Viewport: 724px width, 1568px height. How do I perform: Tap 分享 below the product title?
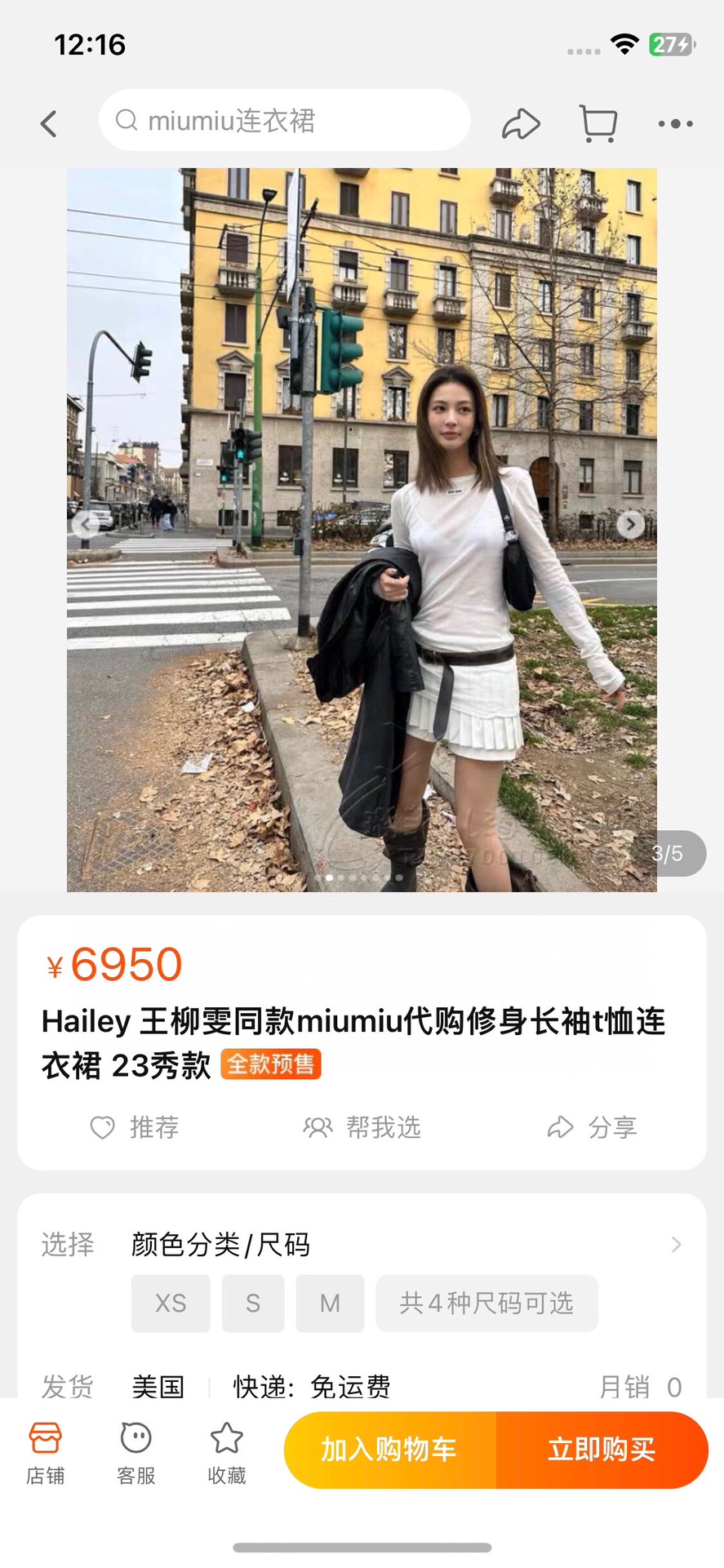[x=592, y=1127]
